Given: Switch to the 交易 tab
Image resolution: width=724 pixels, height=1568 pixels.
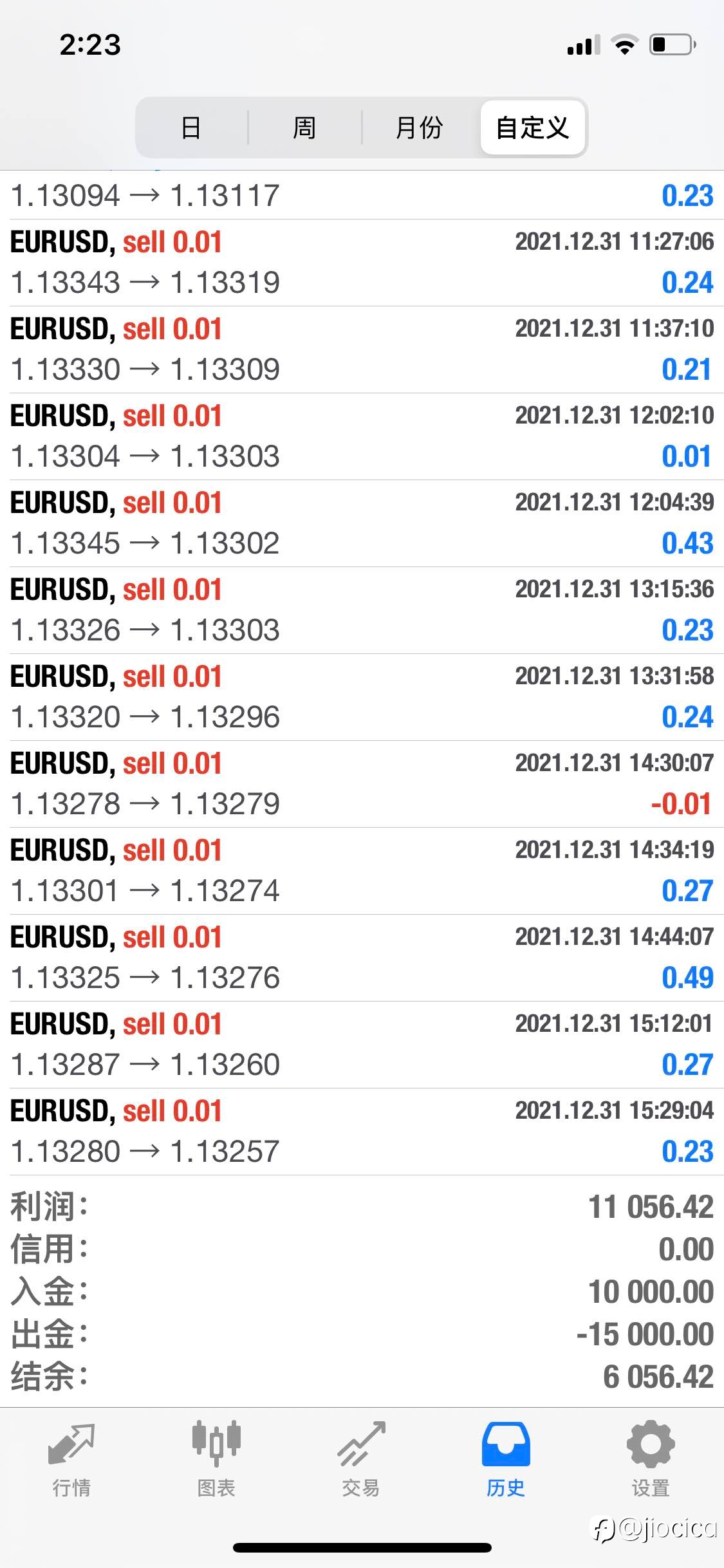Looking at the screenshot, I should [361, 1459].
